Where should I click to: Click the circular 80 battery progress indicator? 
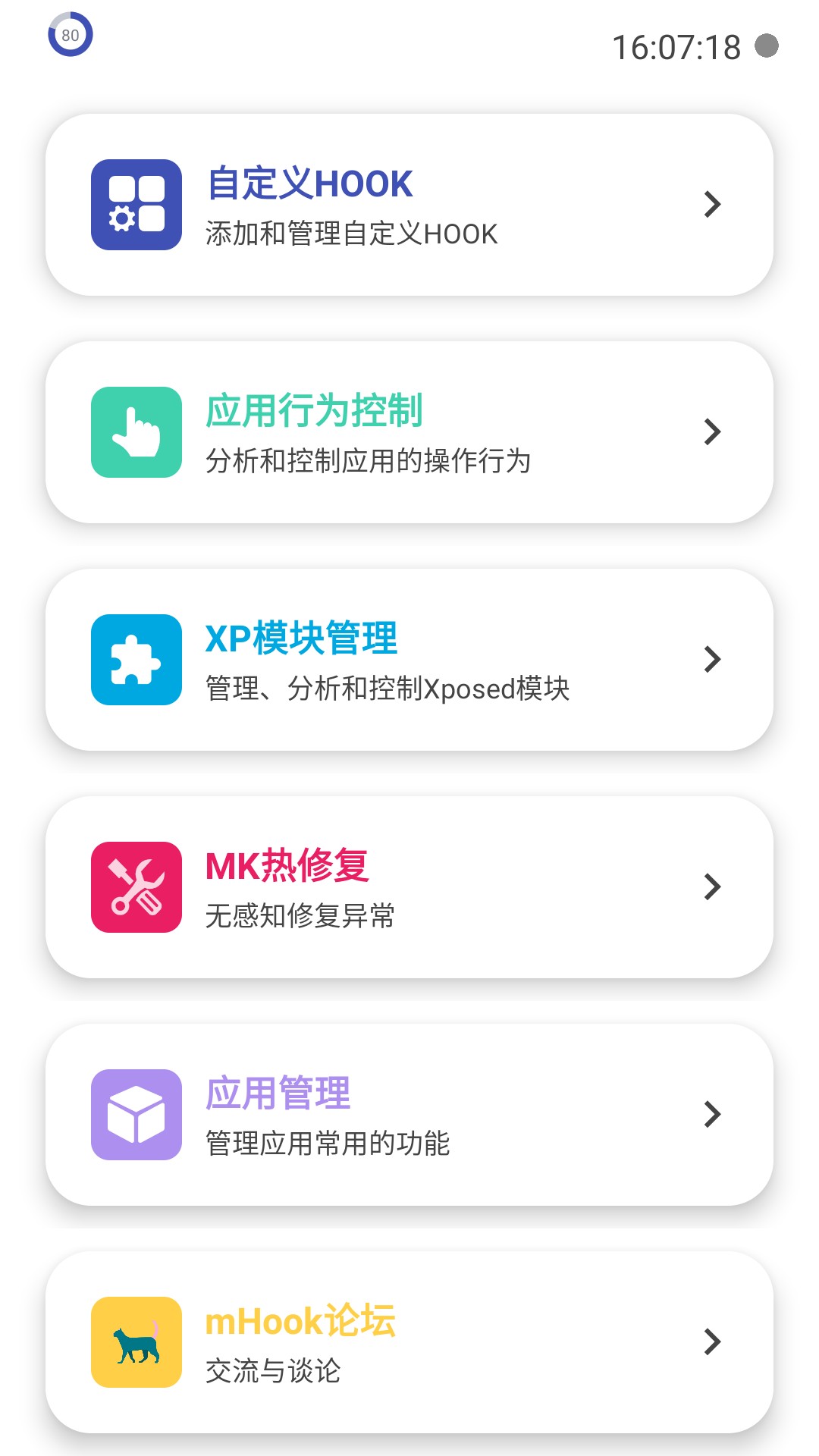click(69, 35)
